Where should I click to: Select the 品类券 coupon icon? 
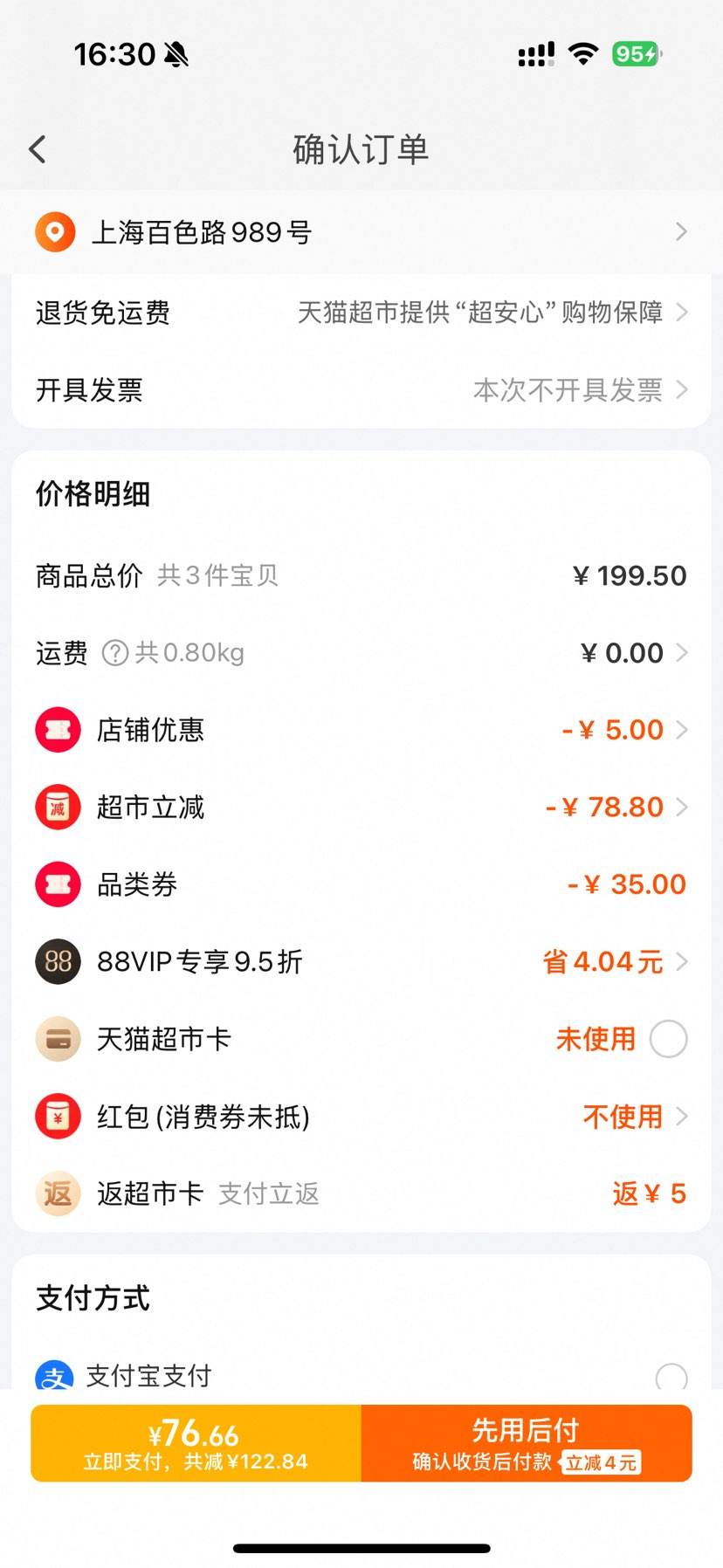click(x=57, y=884)
